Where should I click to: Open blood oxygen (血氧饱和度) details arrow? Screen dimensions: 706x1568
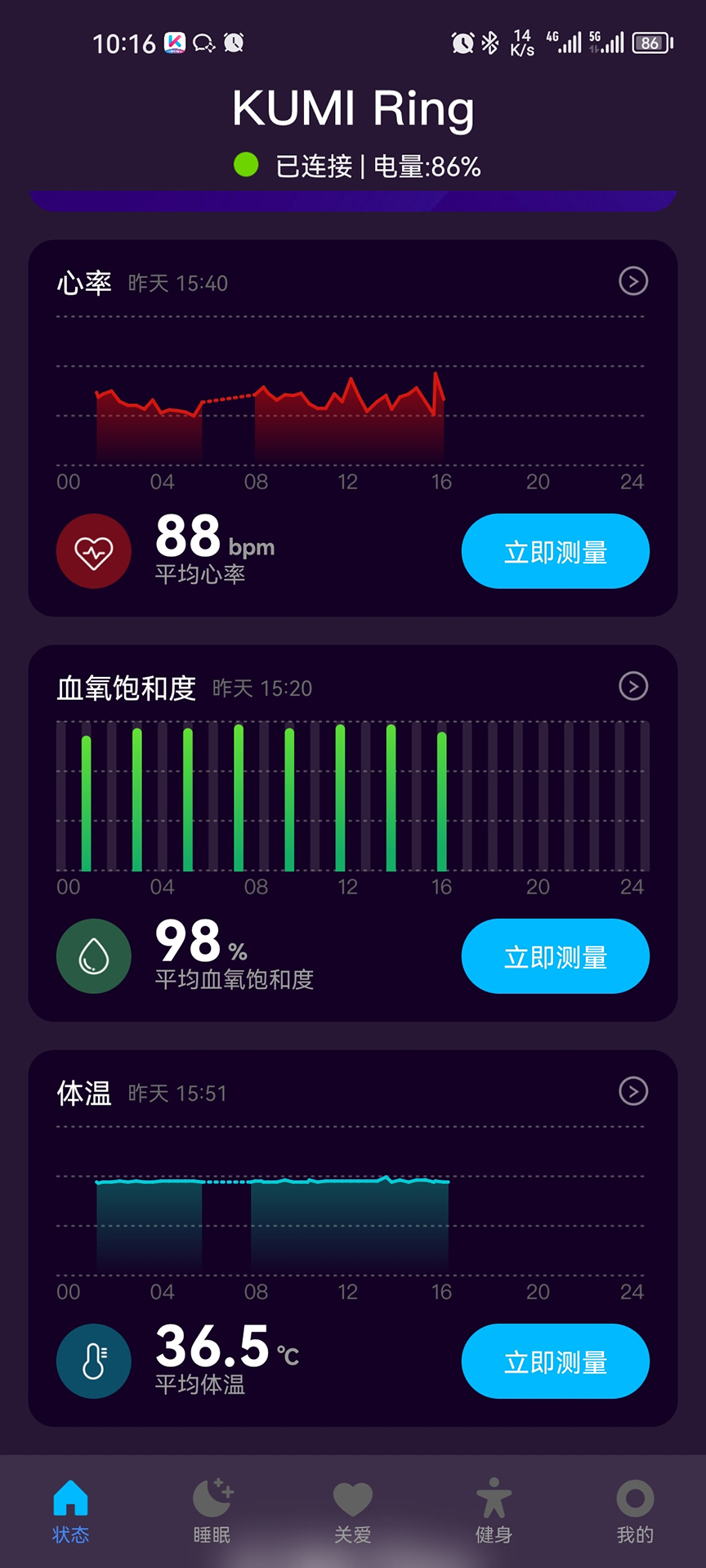(x=633, y=687)
